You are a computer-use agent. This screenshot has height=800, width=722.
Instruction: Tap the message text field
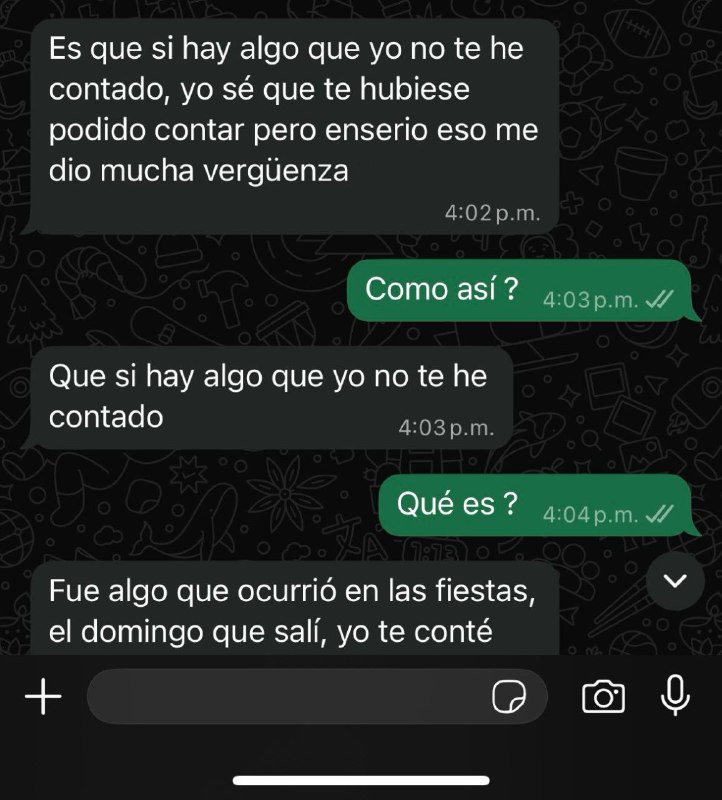pyautogui.click(x=290, y=697)
